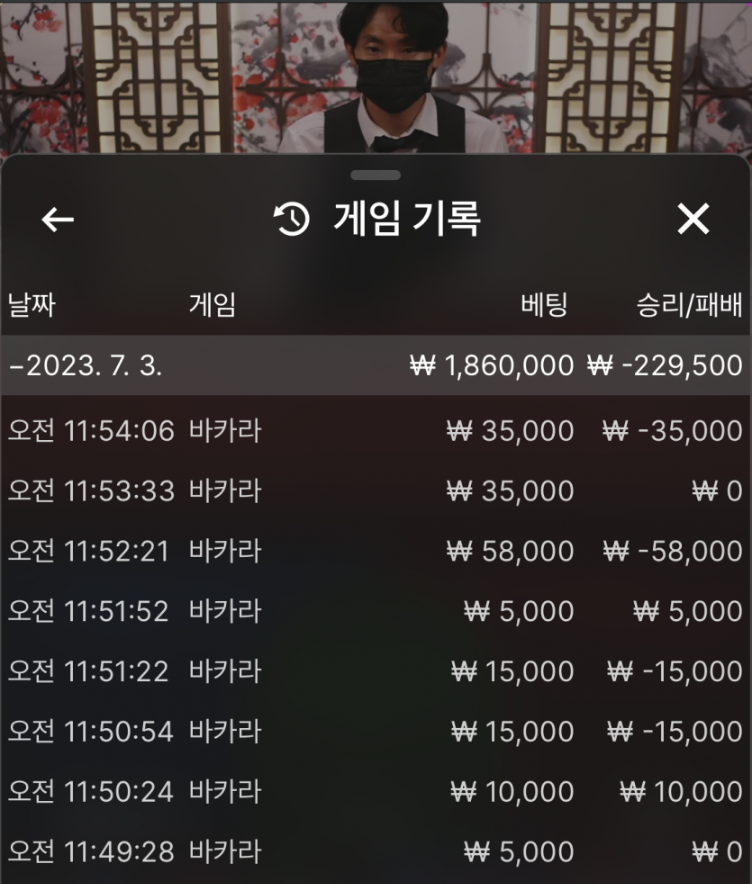Open the 오전 11:54:06 바카라 record
The height and width of the screenshot is (884, 752).
tap(375, 431)
